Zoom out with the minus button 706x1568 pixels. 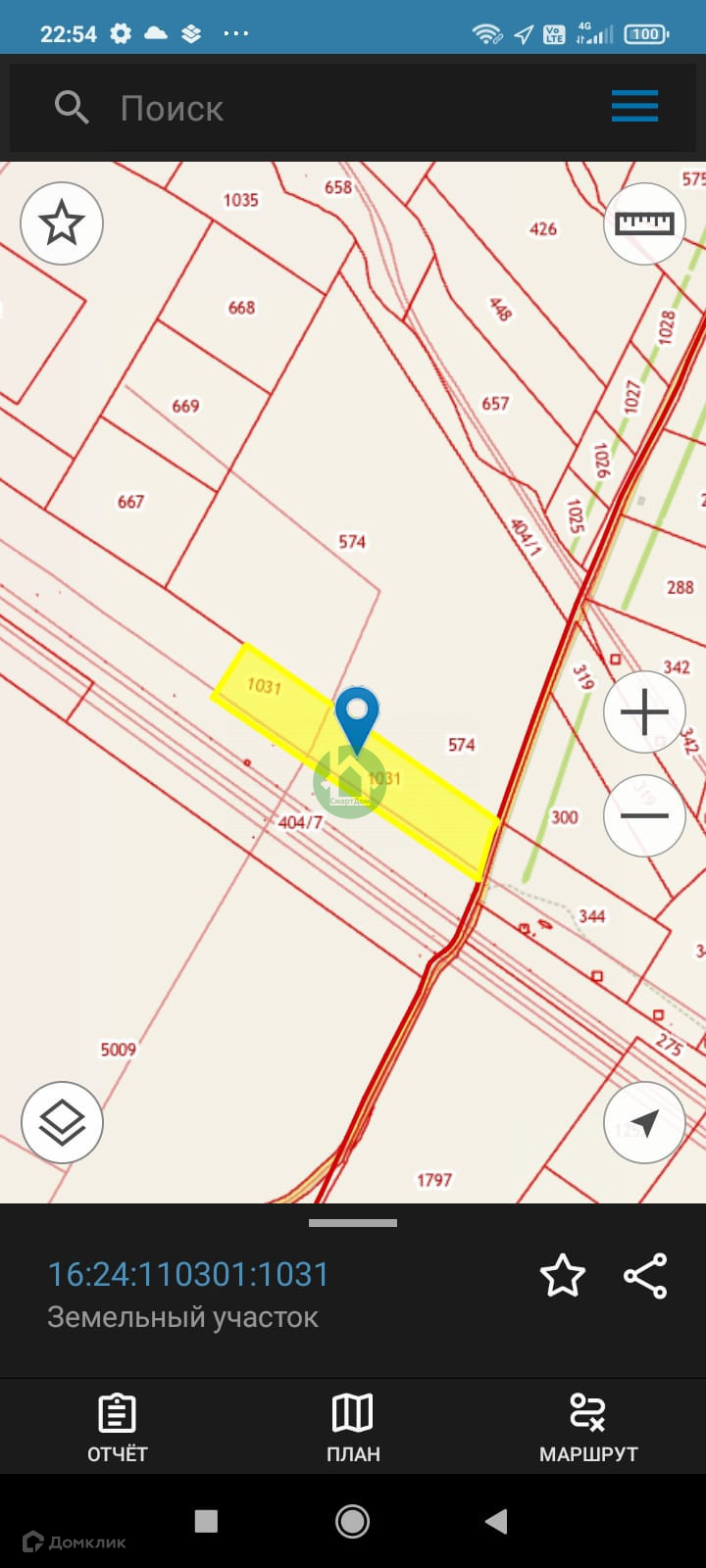coord(644,815)
